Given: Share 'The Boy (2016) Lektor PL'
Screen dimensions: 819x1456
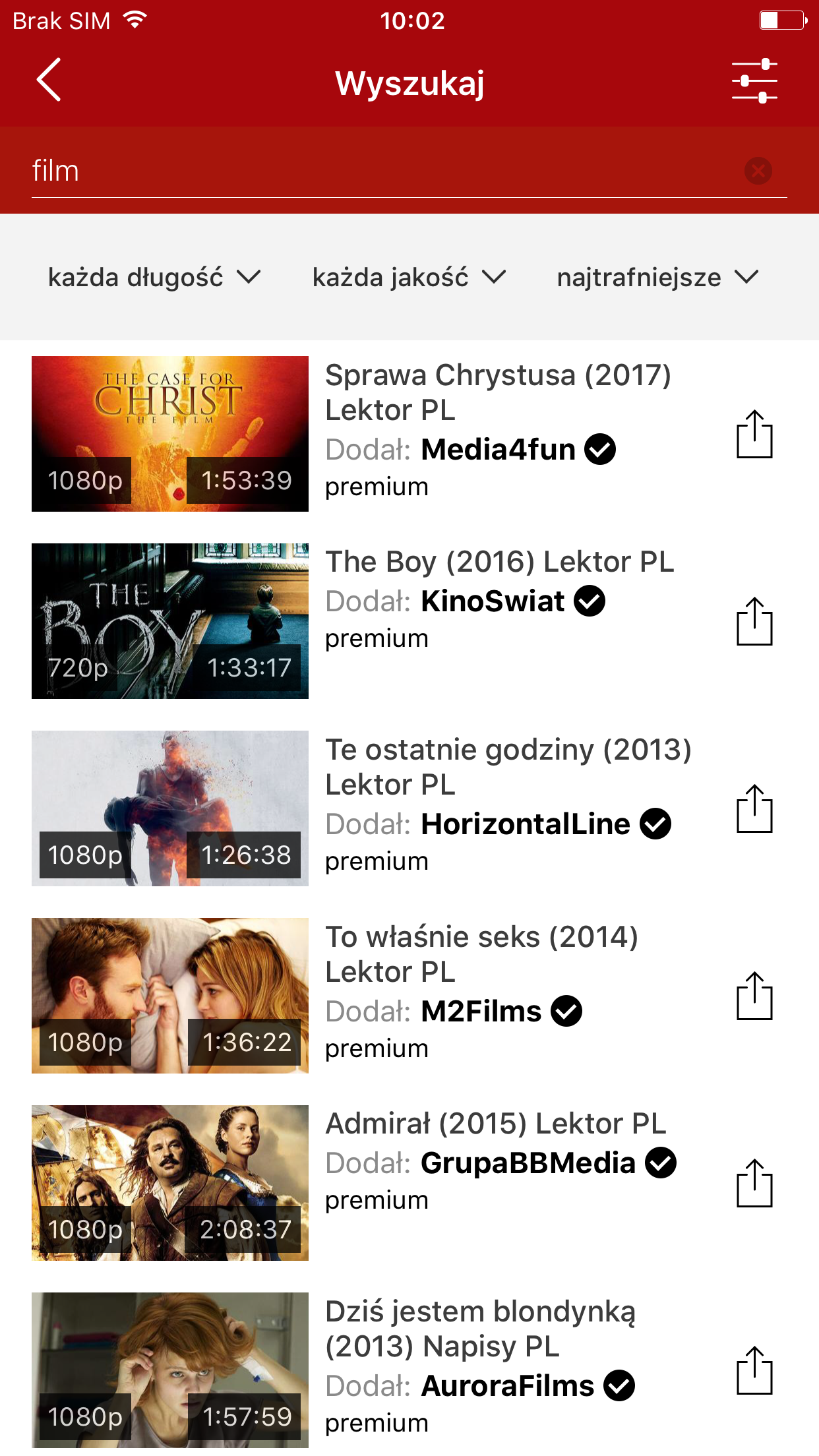Looking at the screenshot, I should tap(754, 621).
